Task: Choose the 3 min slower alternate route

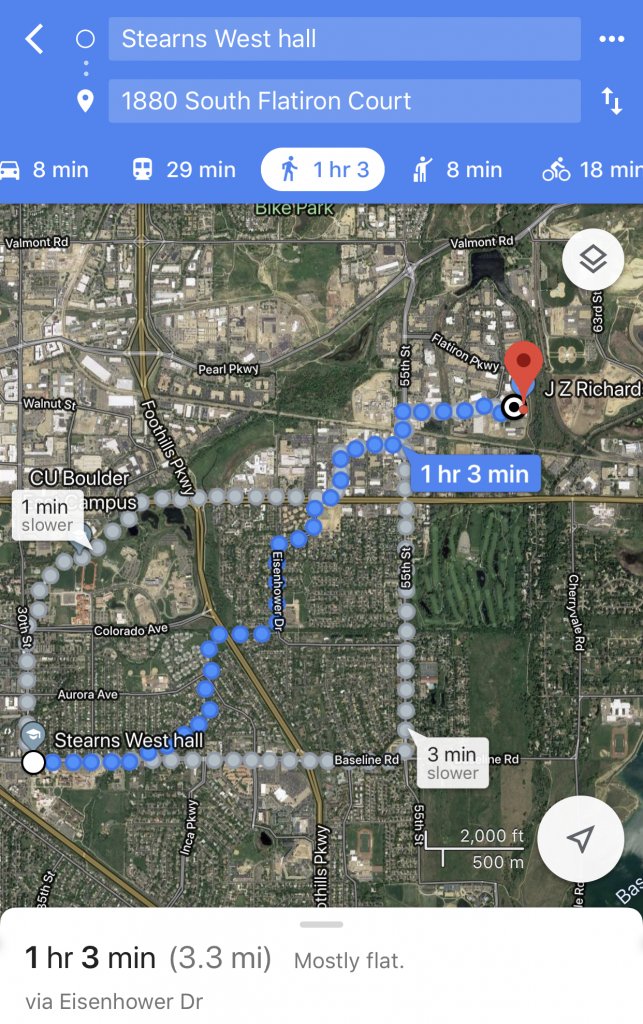Action: (x=452, y=763)
